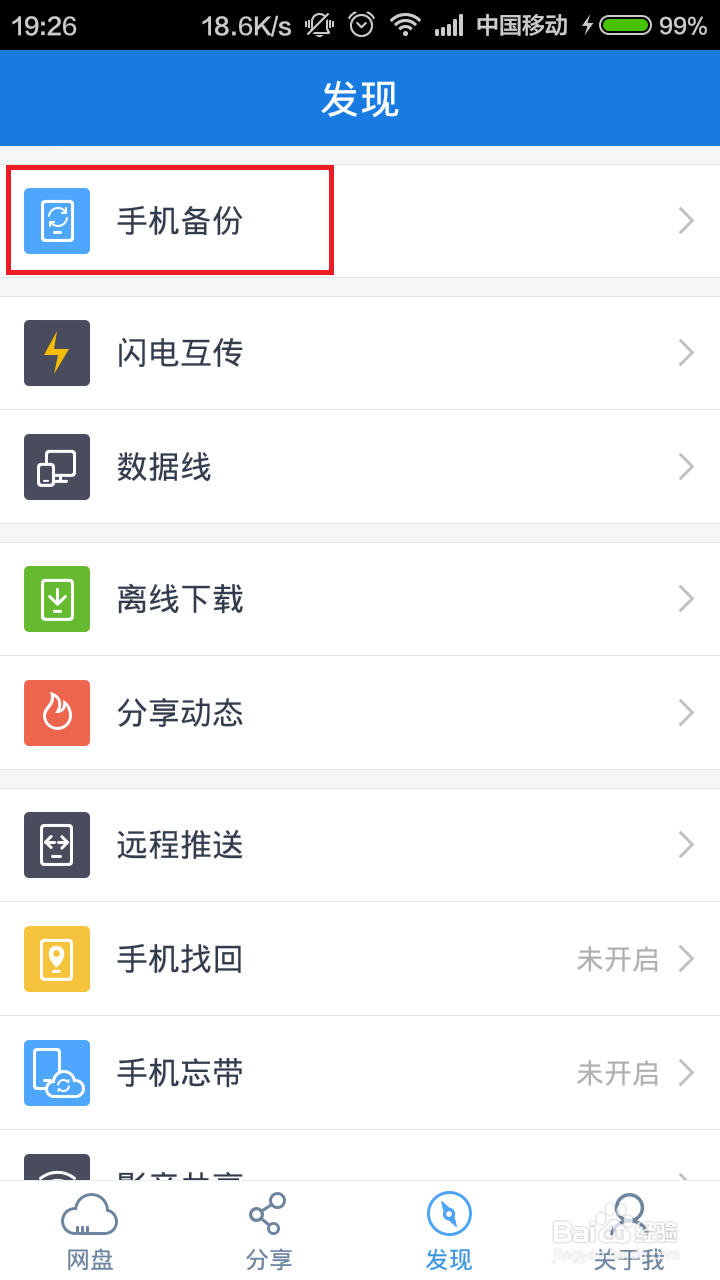The image size is (720, 1280).
Task: Select the 闪电互传 lightning transfer icon
Action: coord(55,353)
